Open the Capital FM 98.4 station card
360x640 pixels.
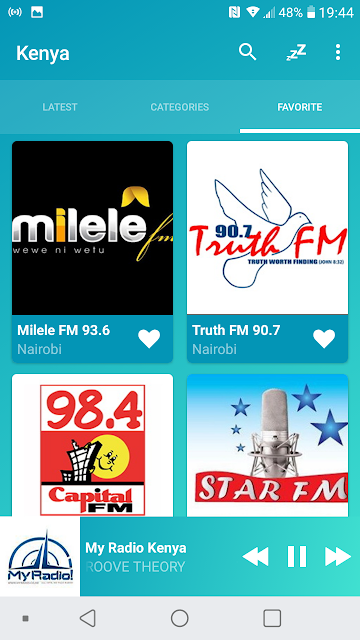[92, 446]
